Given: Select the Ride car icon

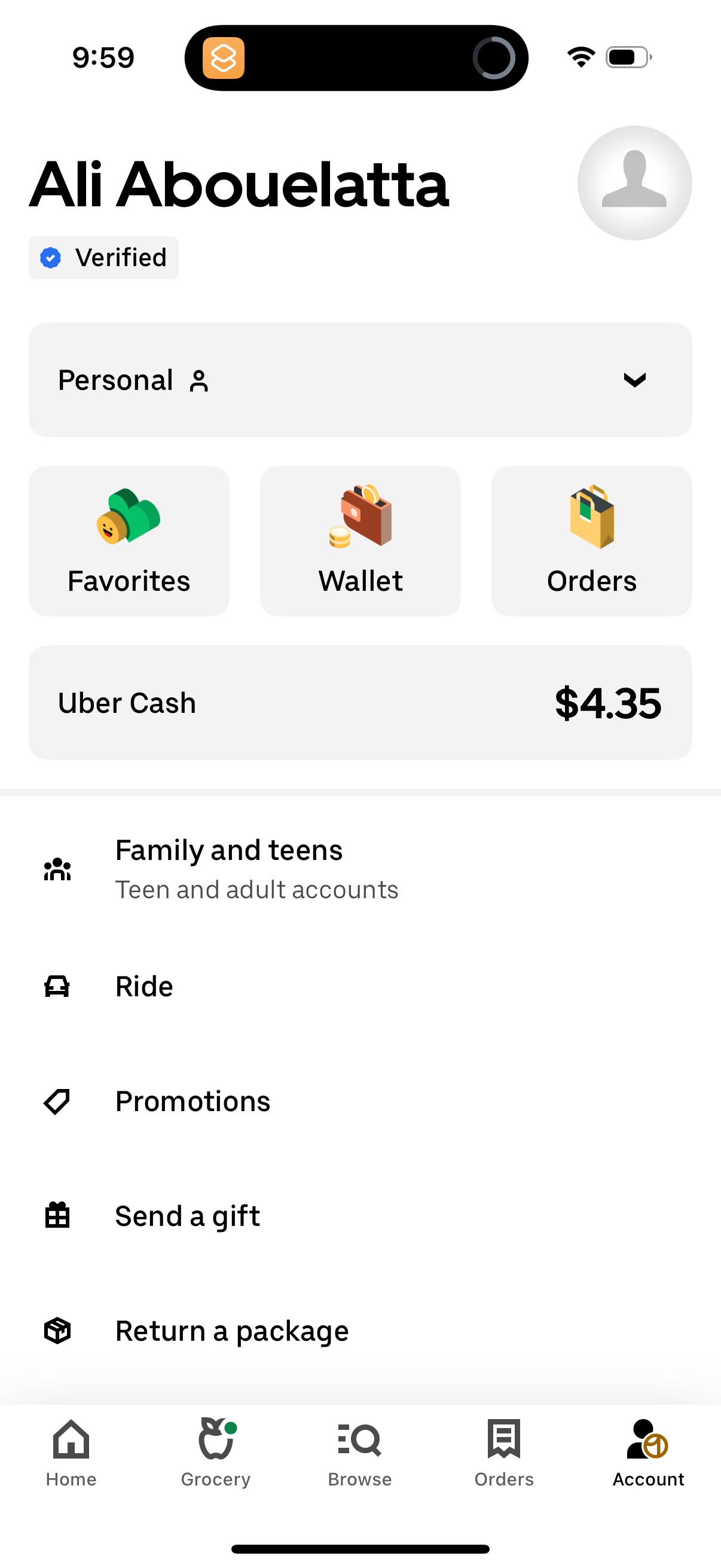Looking at the screenshot, I should [x=57, y=986].
